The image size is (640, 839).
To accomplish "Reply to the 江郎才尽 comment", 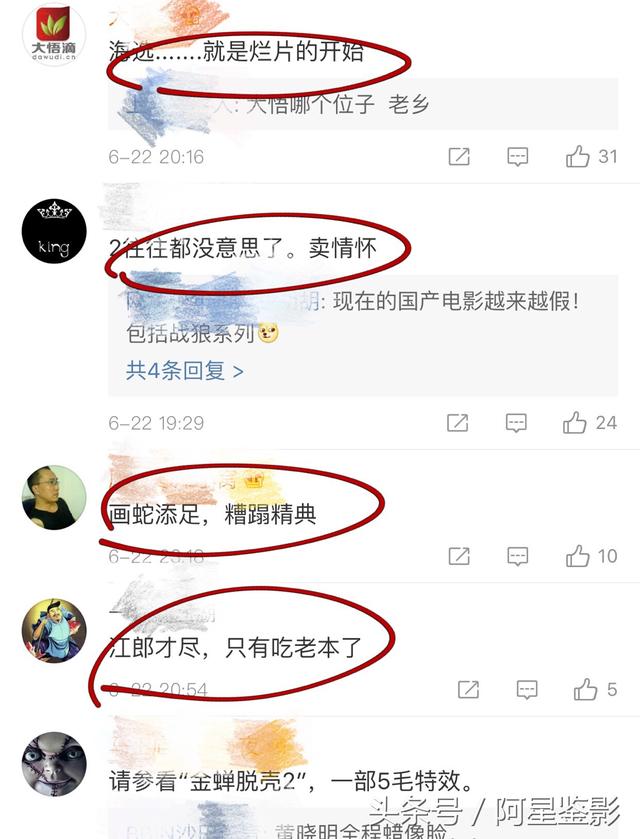I will 527,689.
